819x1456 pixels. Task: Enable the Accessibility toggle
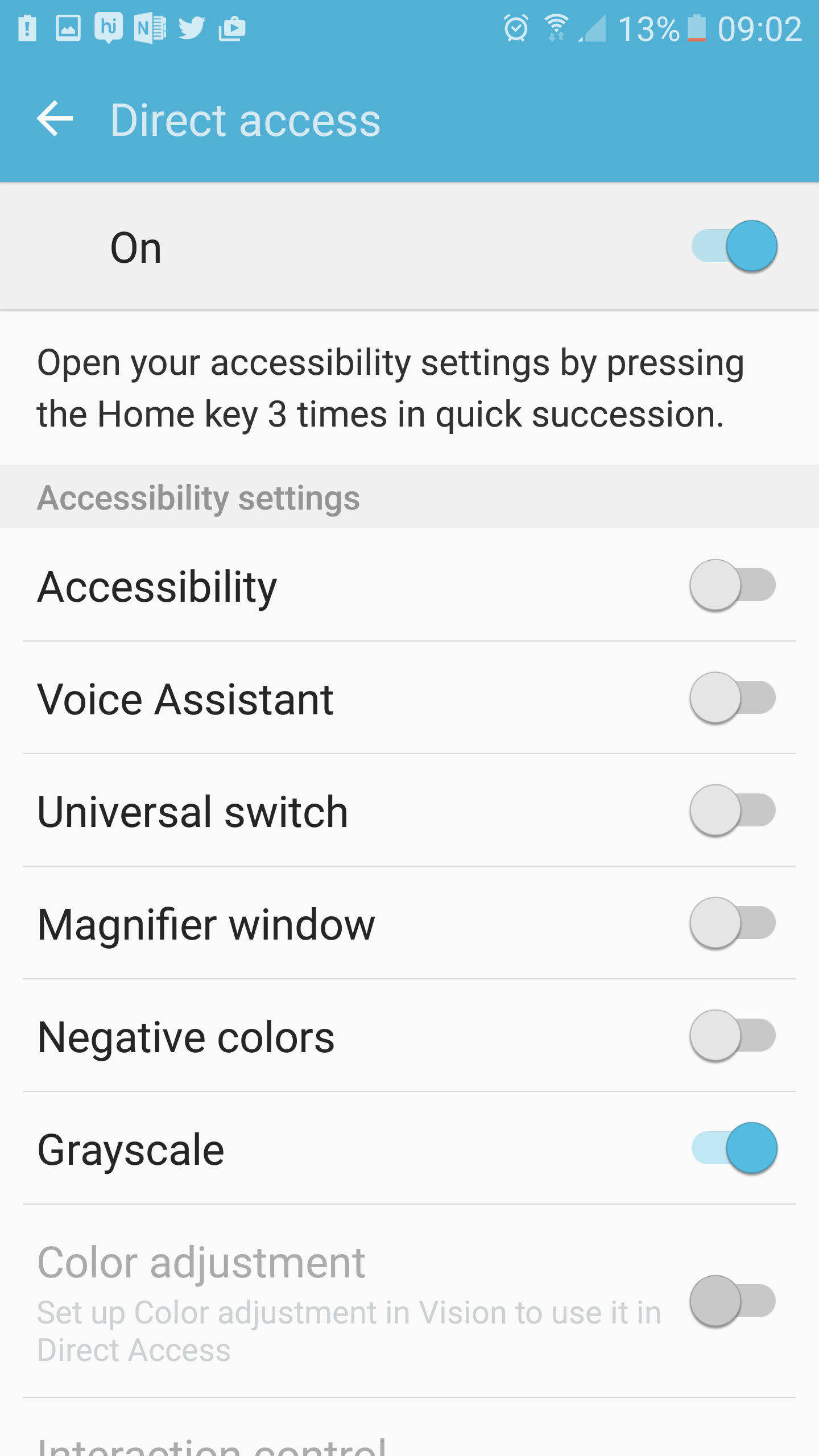click(733, 585)
